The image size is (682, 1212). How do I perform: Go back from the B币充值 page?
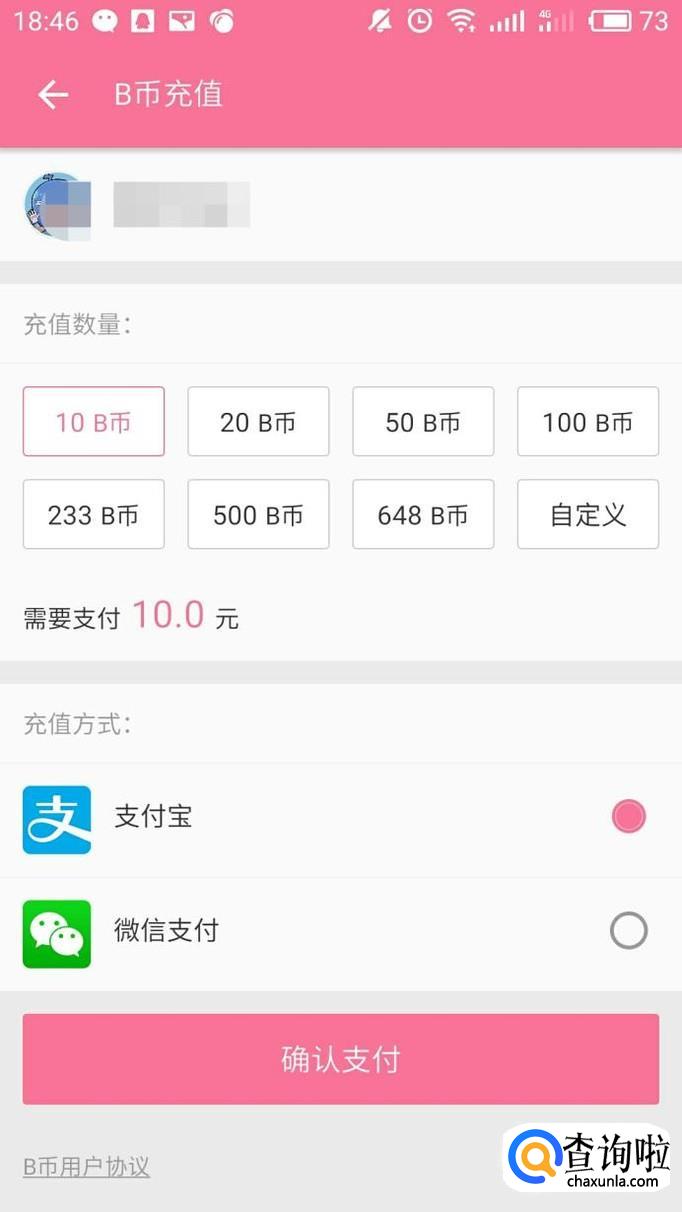pyautogui.click(x=53, y=95)
